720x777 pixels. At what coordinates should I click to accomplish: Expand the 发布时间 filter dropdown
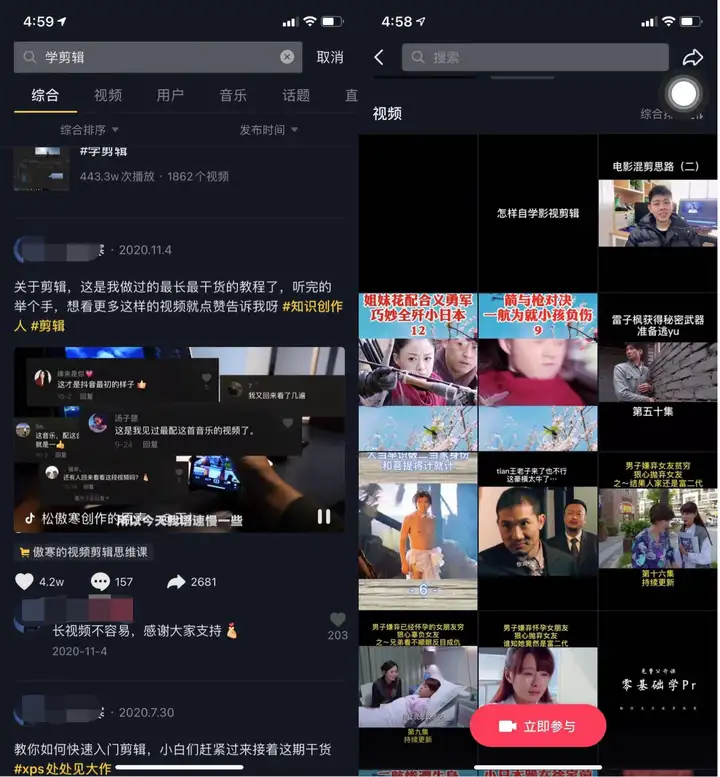pyautogui.click(x=268, y=130)
